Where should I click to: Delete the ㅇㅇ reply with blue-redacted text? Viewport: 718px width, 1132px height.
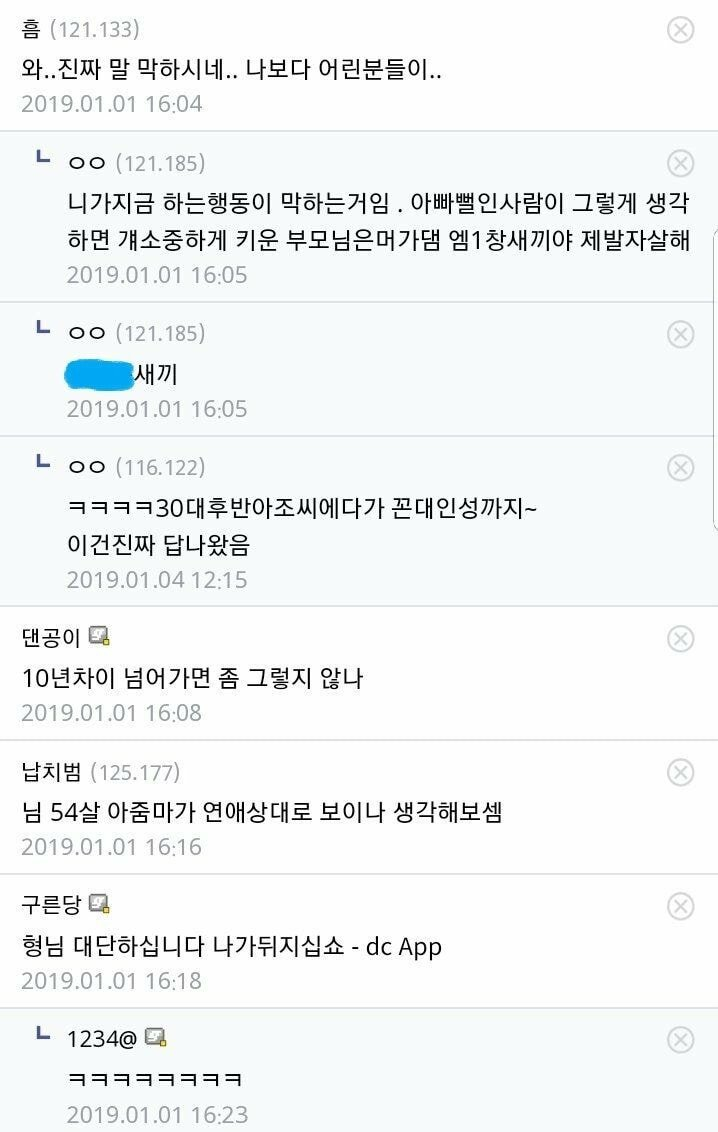(x=680, y=333)
